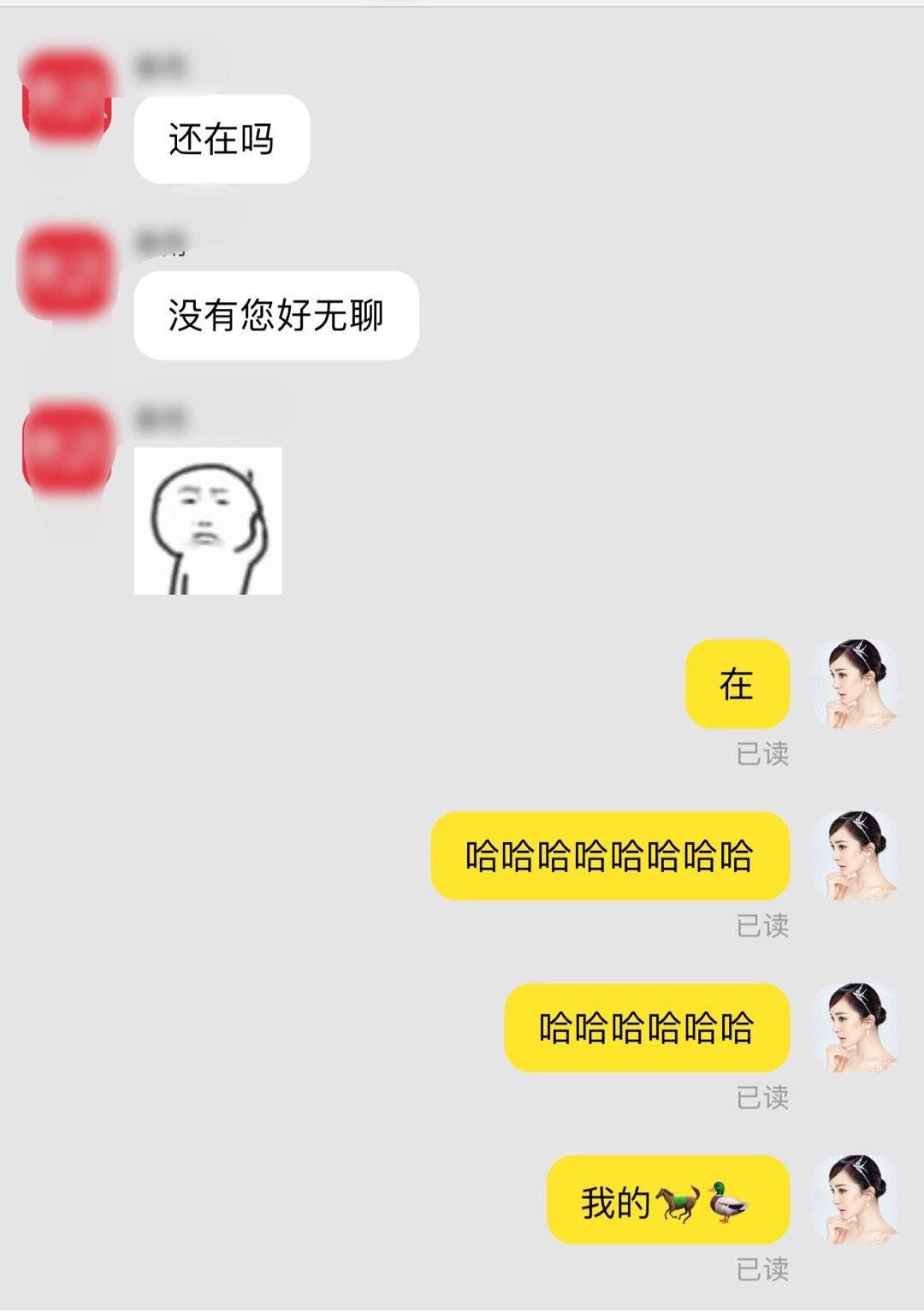Click the blurred nickname above "还在吗"
Viewport: 924px width, 1312px height.
click(x=167, y=64)
